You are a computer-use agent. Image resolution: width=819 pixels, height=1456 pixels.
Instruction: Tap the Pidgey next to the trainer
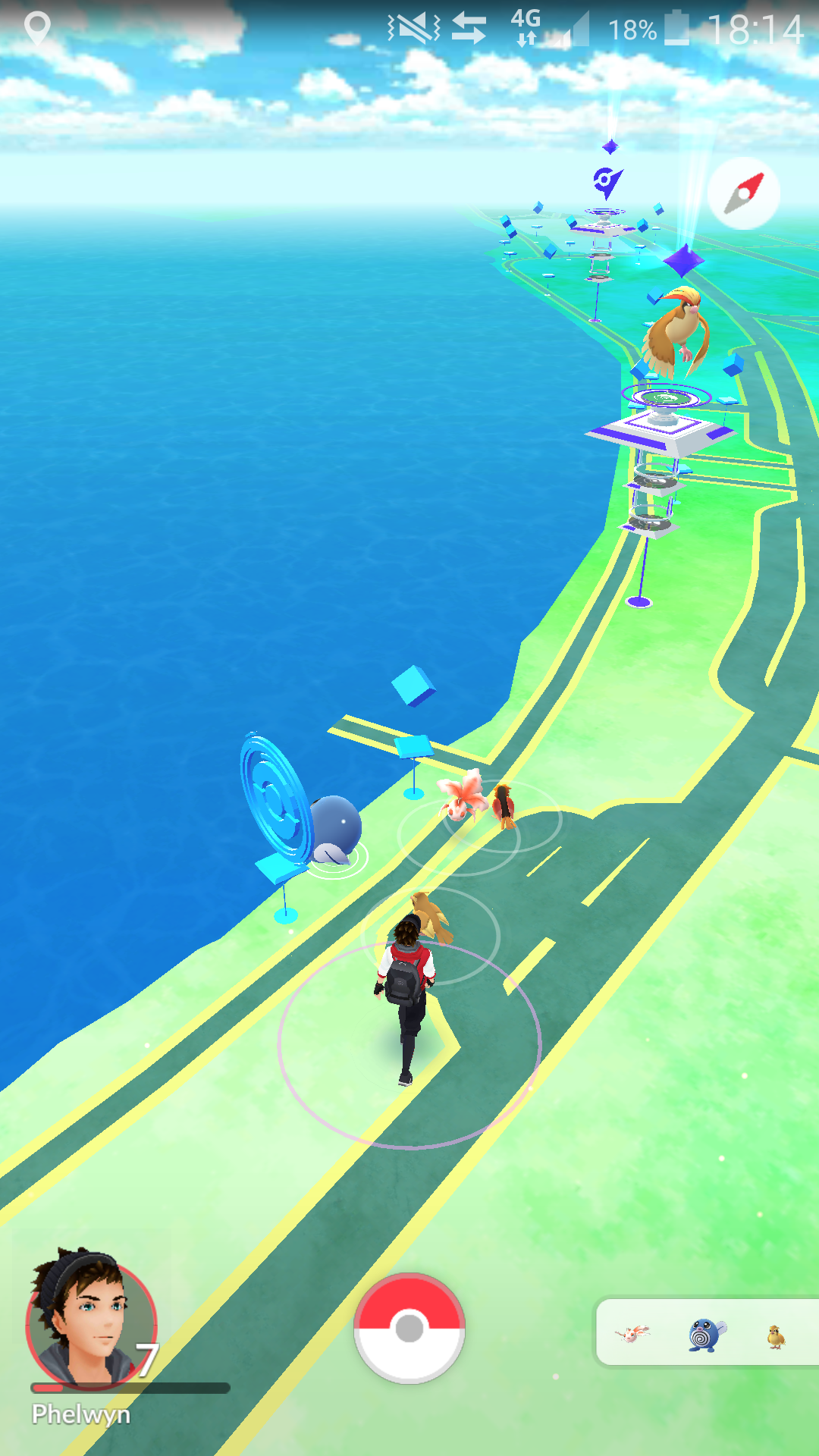431,916
